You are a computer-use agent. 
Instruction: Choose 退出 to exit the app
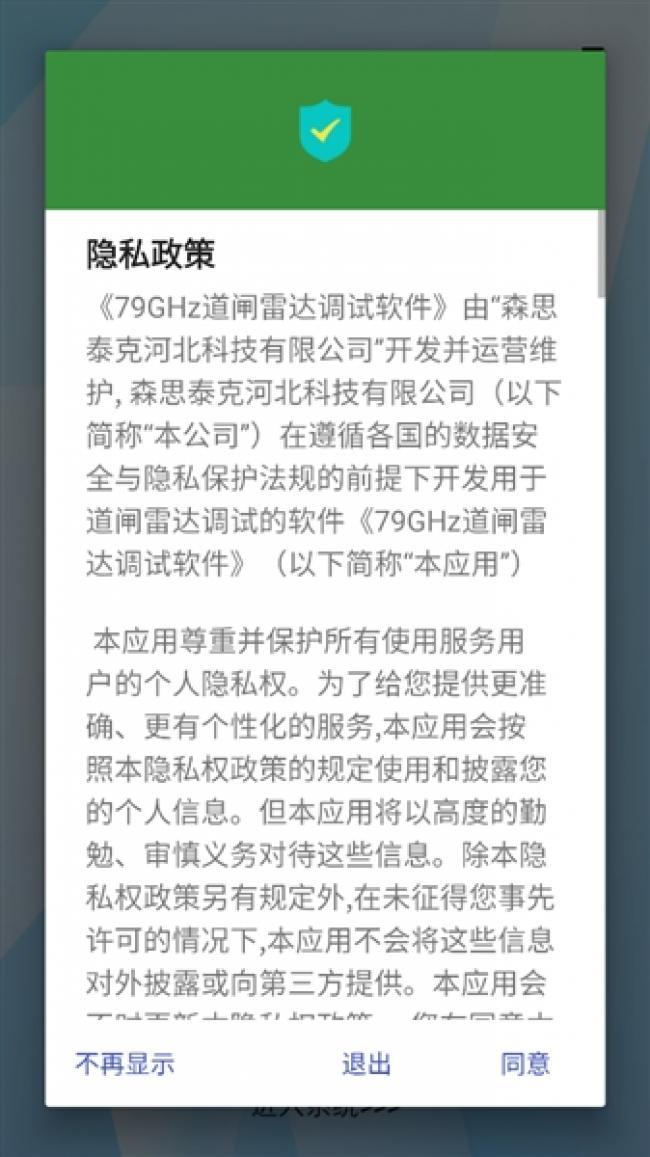(366, 1063)
